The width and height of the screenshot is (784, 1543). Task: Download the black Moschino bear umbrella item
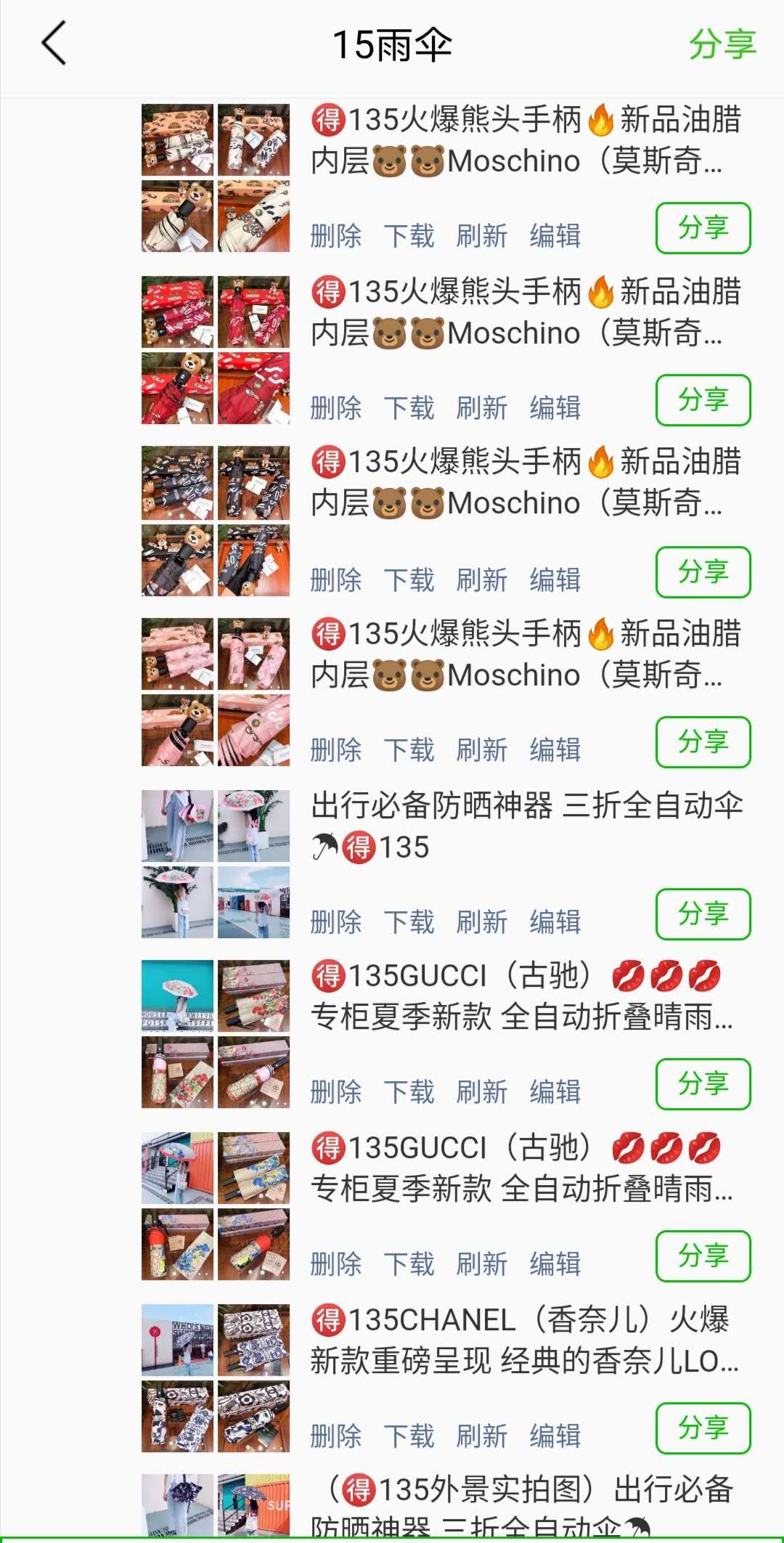(409, 579)
